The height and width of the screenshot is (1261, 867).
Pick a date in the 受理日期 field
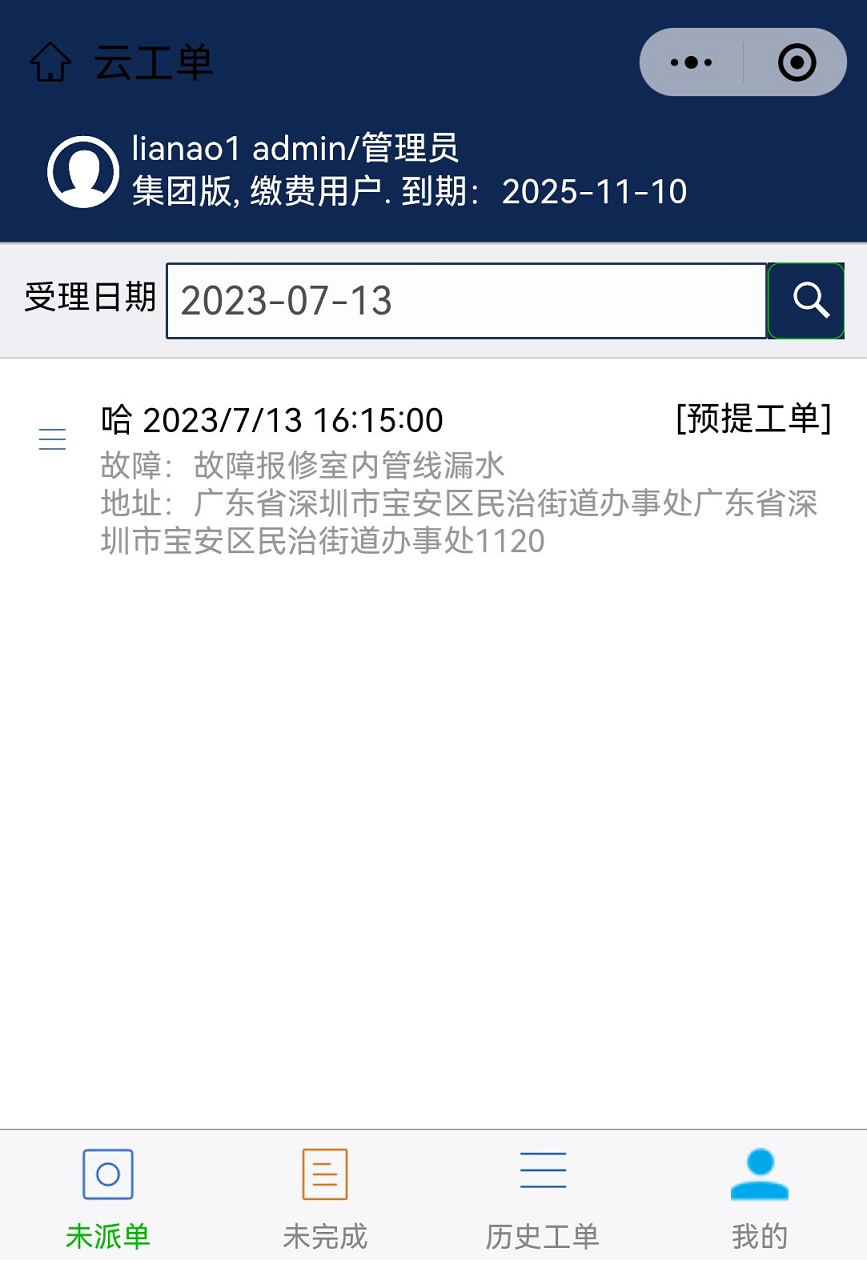tap(466, 301)
